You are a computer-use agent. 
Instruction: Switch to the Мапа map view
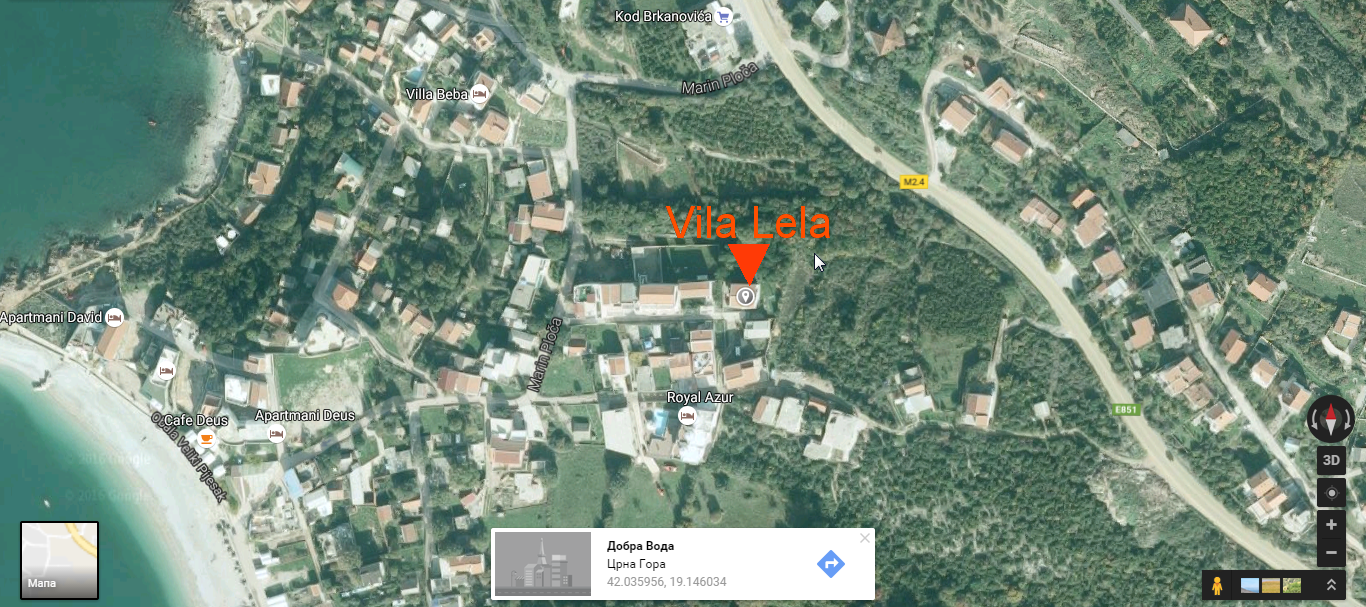click(59, 559)
